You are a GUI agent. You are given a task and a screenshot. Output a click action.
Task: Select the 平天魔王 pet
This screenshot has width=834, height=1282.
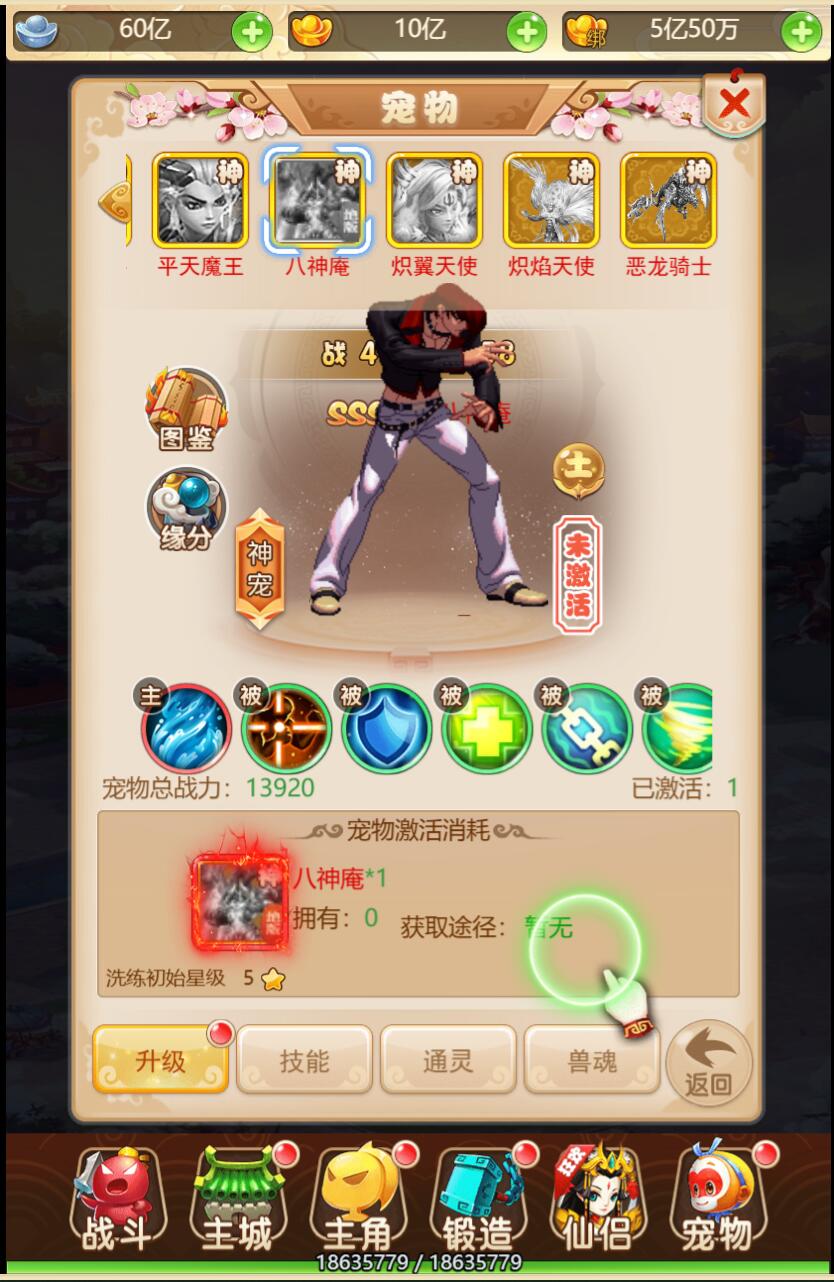tap(200, 201)
